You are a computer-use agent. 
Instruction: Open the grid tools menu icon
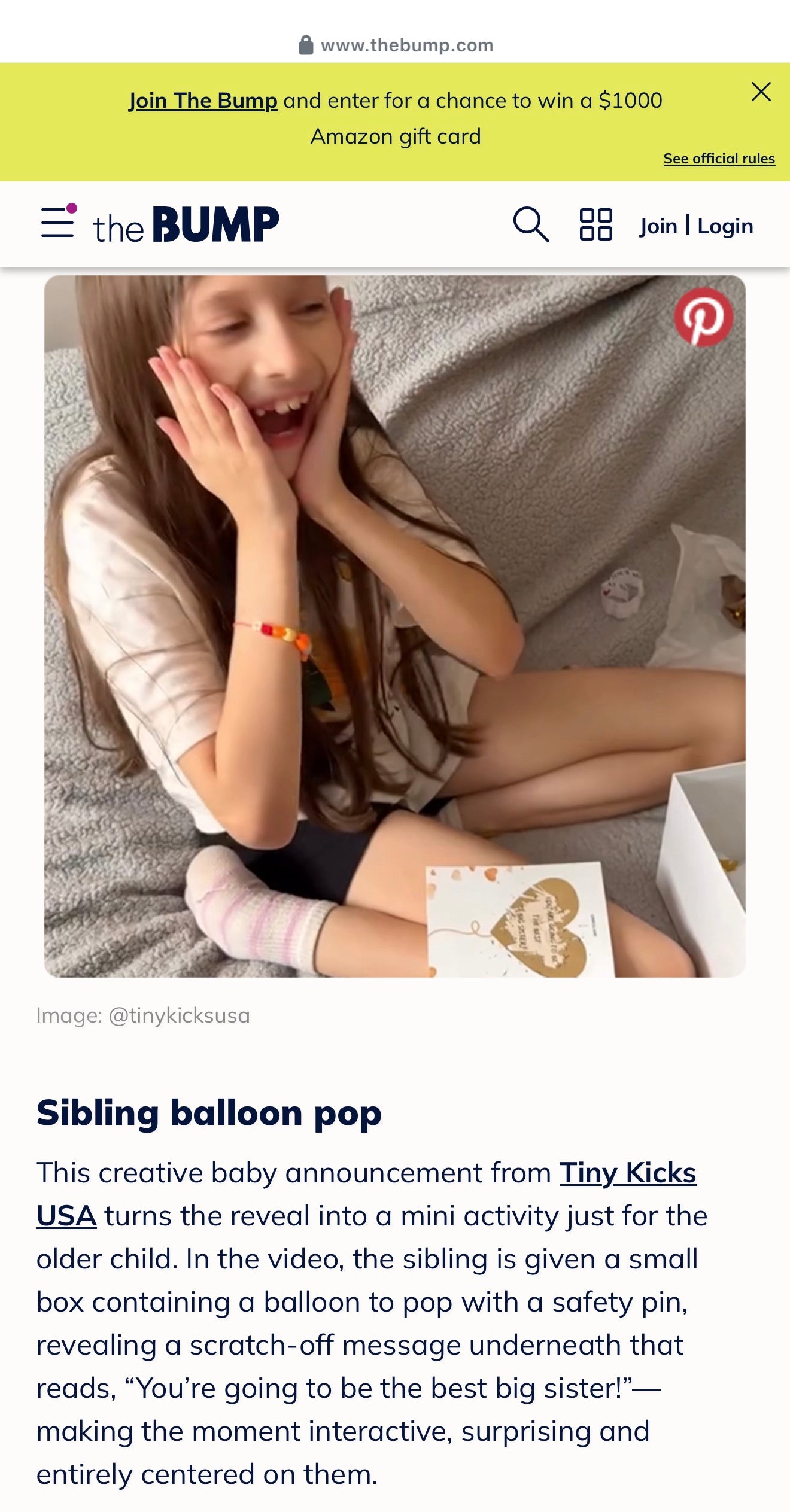click(x=595, y=224)
